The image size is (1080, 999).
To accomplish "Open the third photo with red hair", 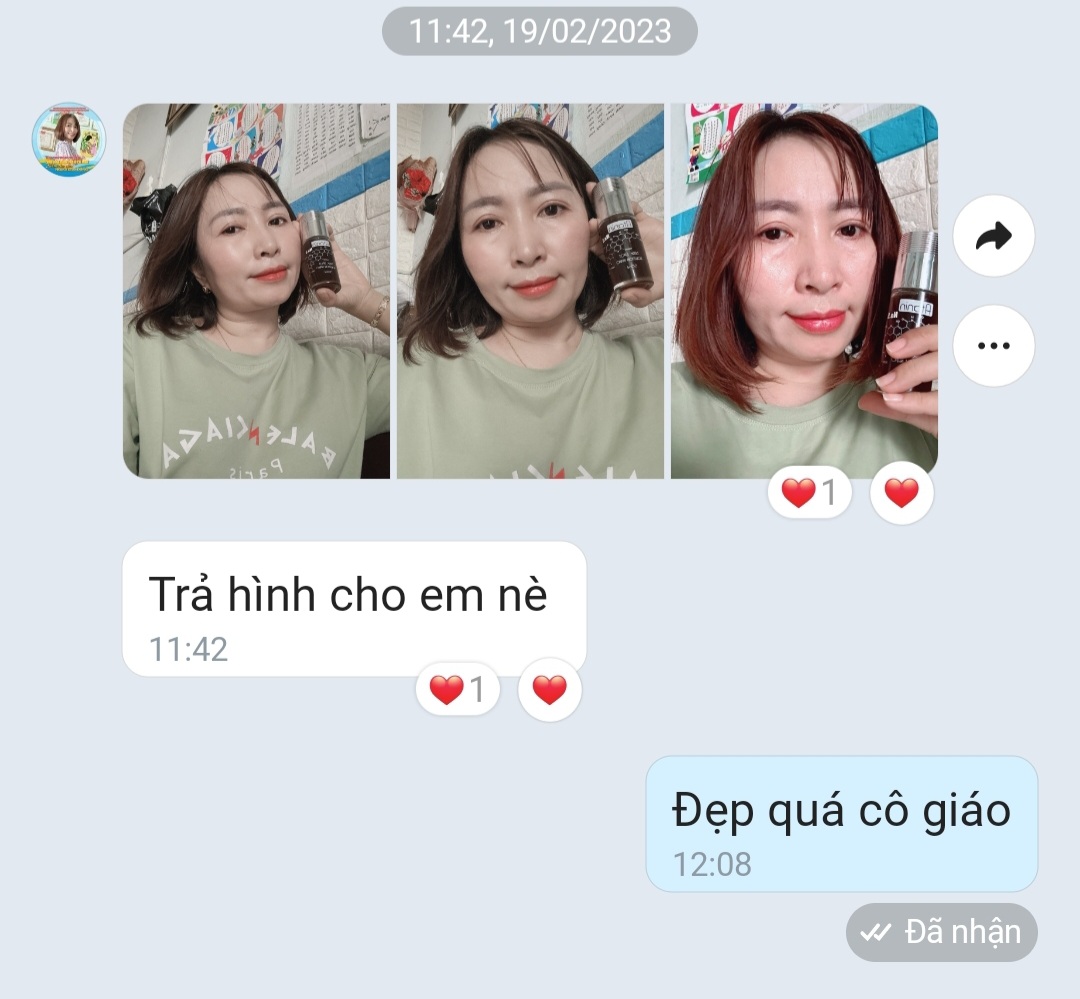I will (x=804, y=291).
